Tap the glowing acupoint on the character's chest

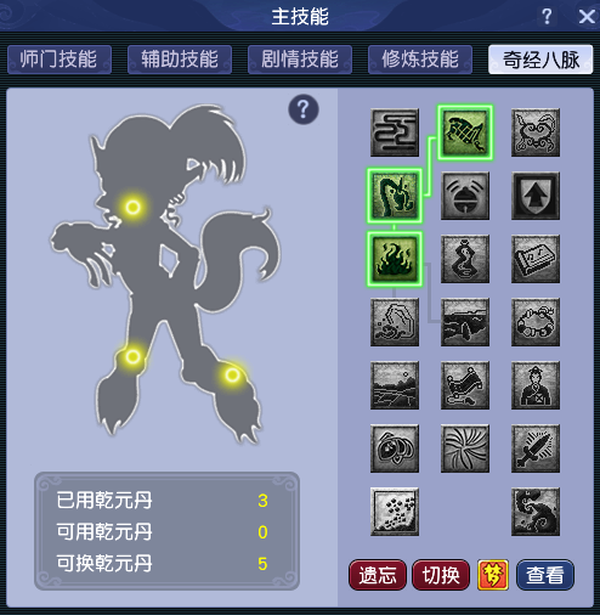131,207
